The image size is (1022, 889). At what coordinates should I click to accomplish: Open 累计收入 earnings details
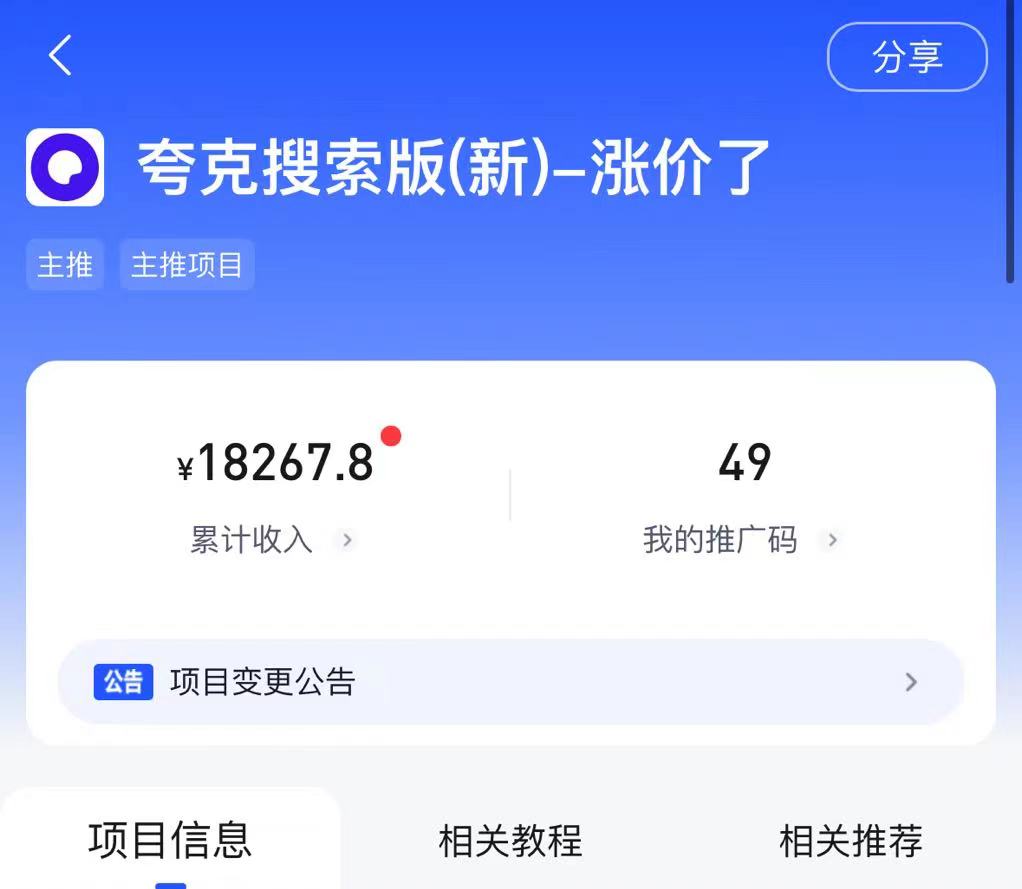(x=272, y=540)
